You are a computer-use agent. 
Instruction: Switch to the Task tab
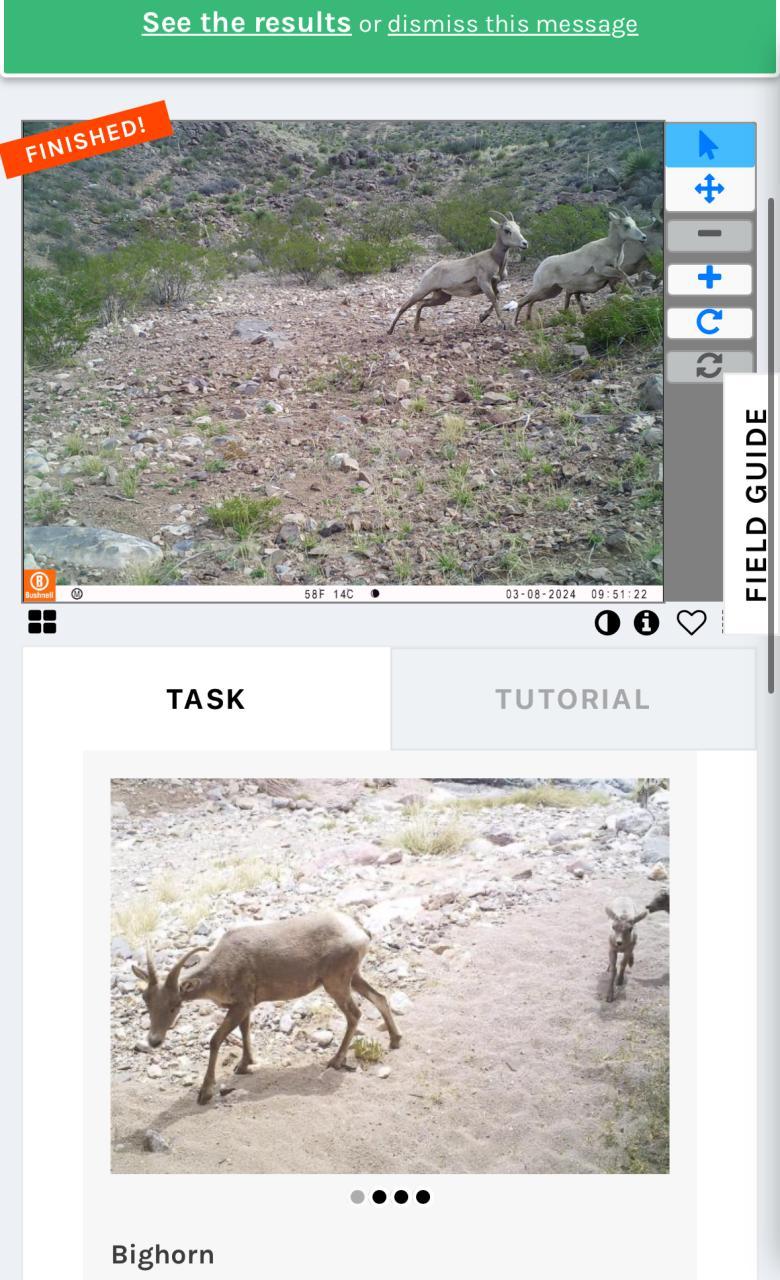coord(206,699)
